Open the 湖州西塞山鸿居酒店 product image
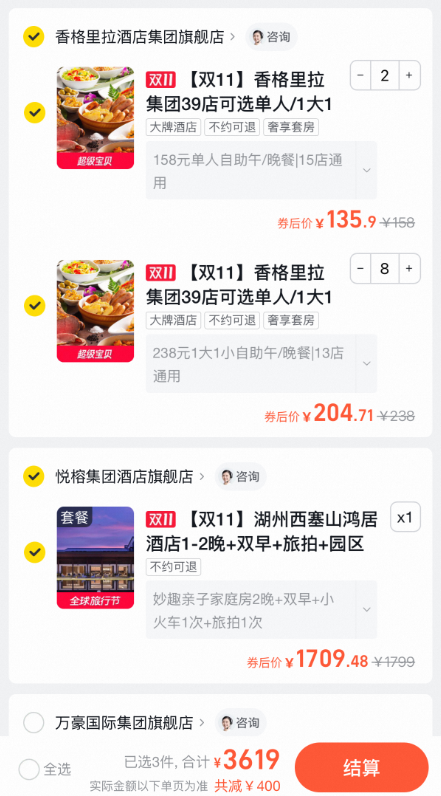Screen dimensions: 441x796 click(95, 557)
